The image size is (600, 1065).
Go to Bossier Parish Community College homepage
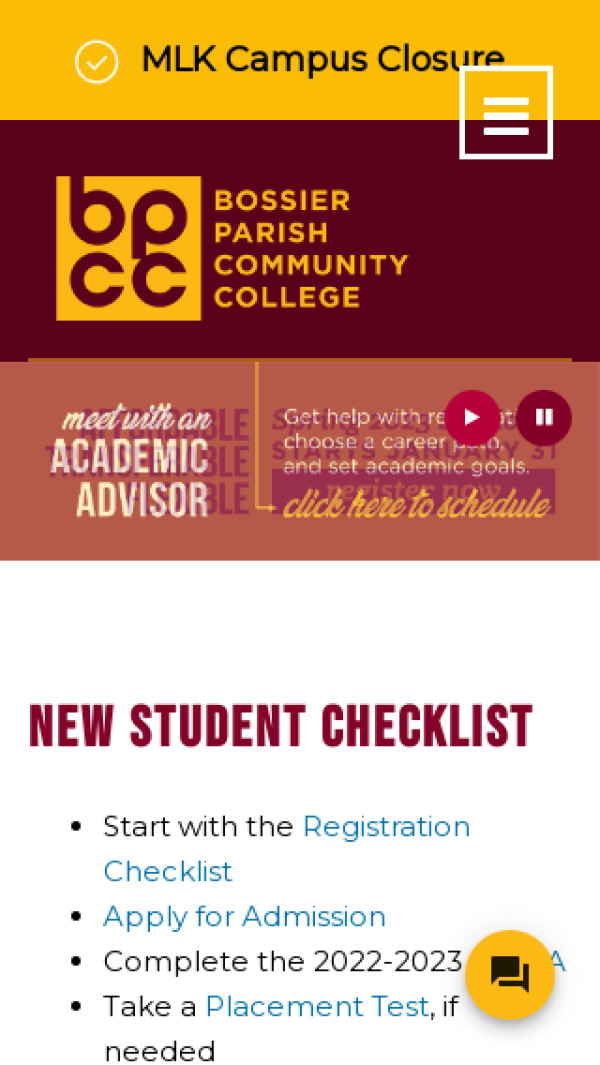[x=232, y=248]
